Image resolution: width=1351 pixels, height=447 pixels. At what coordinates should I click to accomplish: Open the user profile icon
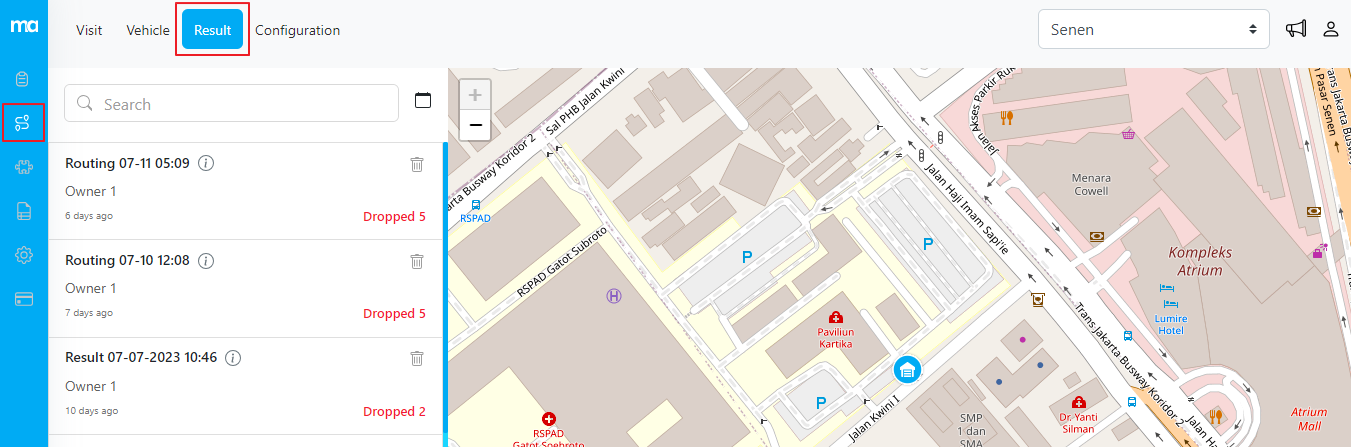coord(1331,30)
